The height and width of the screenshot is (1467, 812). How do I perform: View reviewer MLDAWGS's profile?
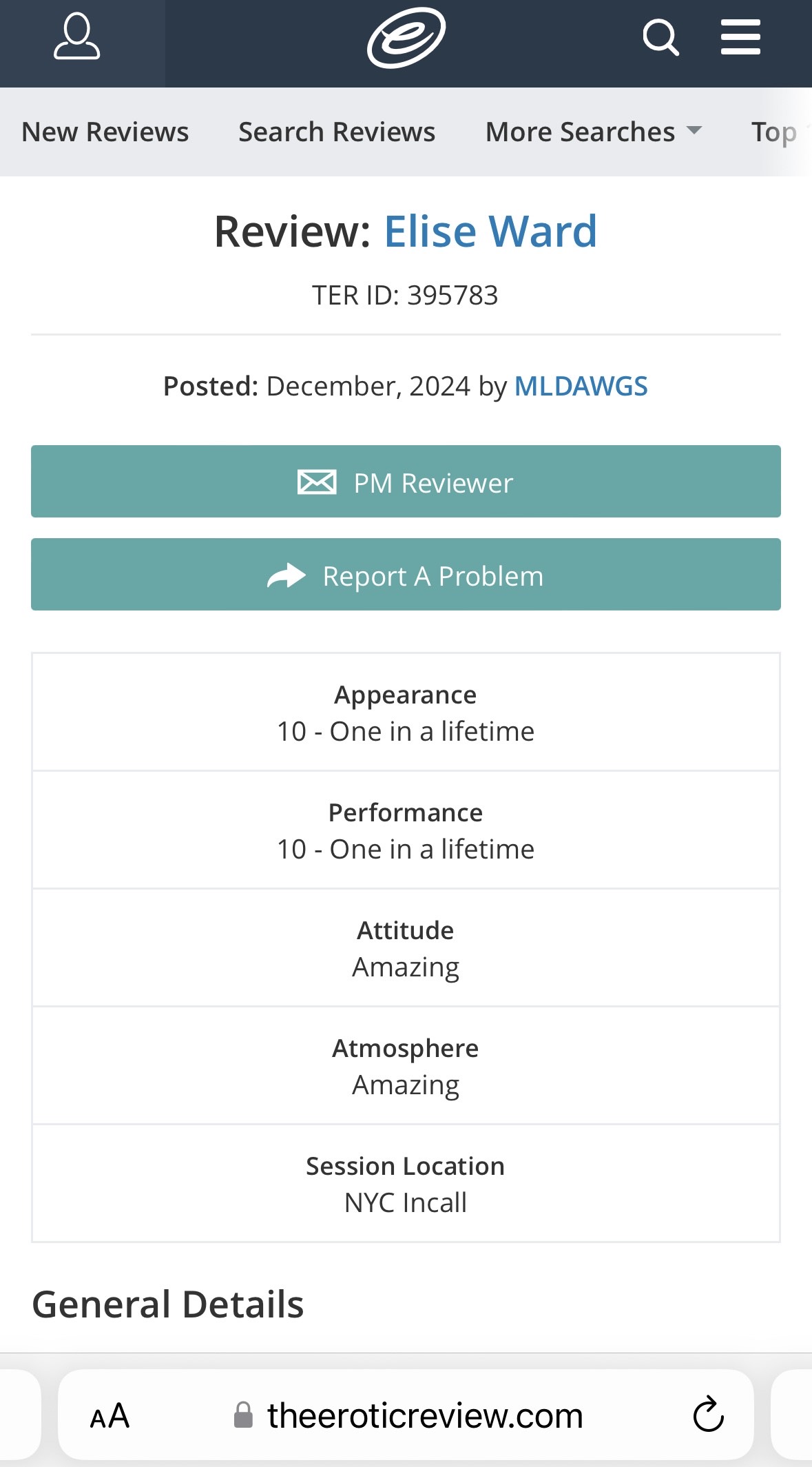(x=581, y=387)
